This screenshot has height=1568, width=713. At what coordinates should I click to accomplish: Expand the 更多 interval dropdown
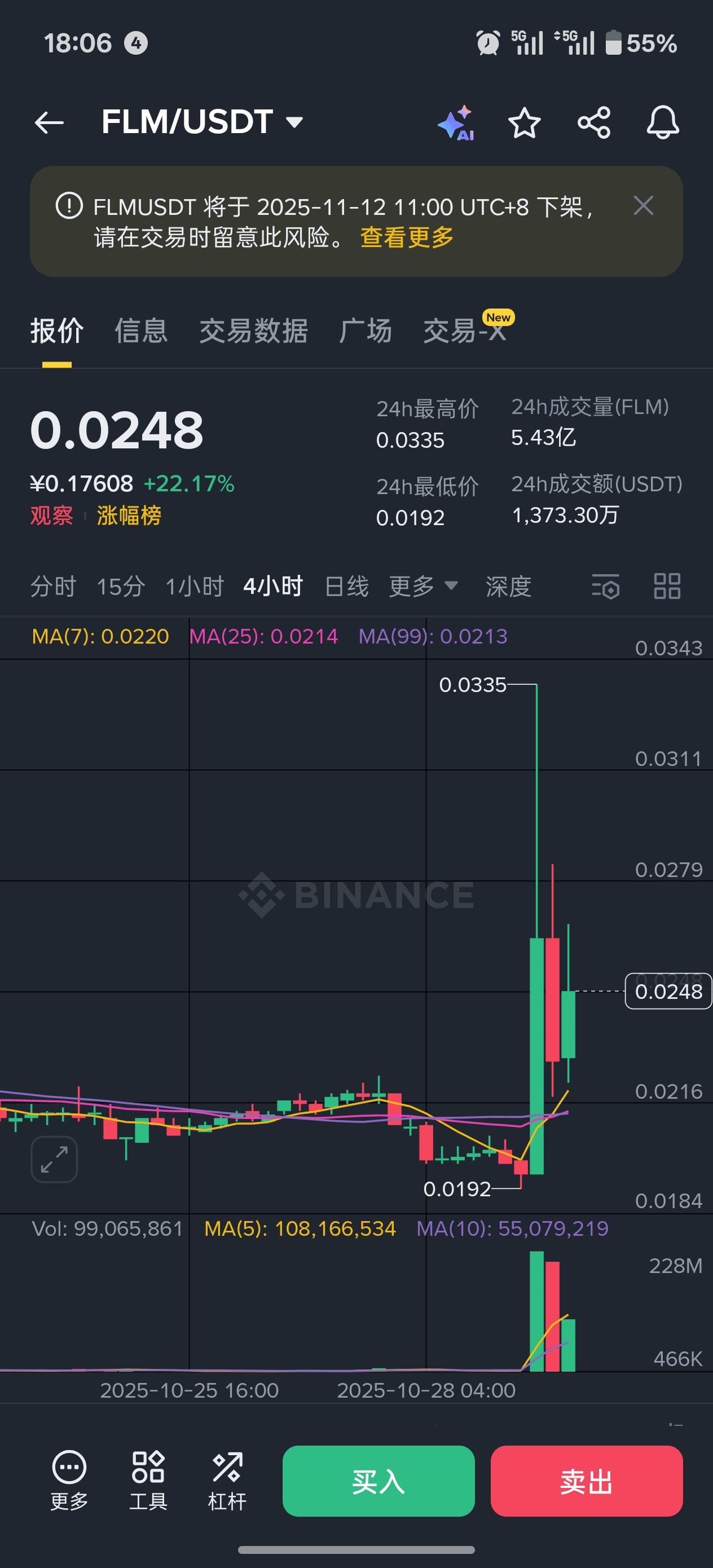423,587
